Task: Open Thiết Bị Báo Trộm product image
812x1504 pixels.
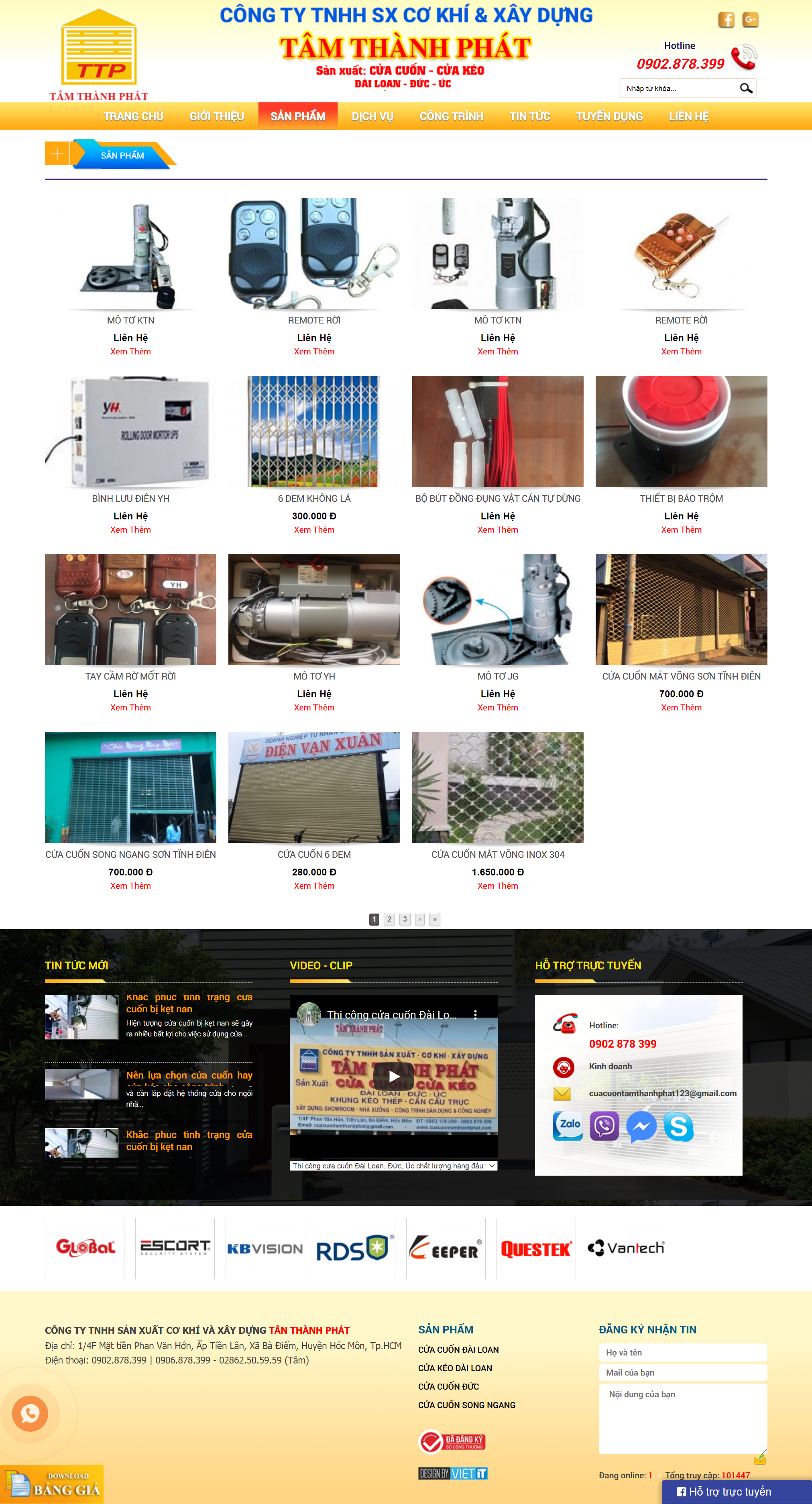Action: click(x=681, y=431)
